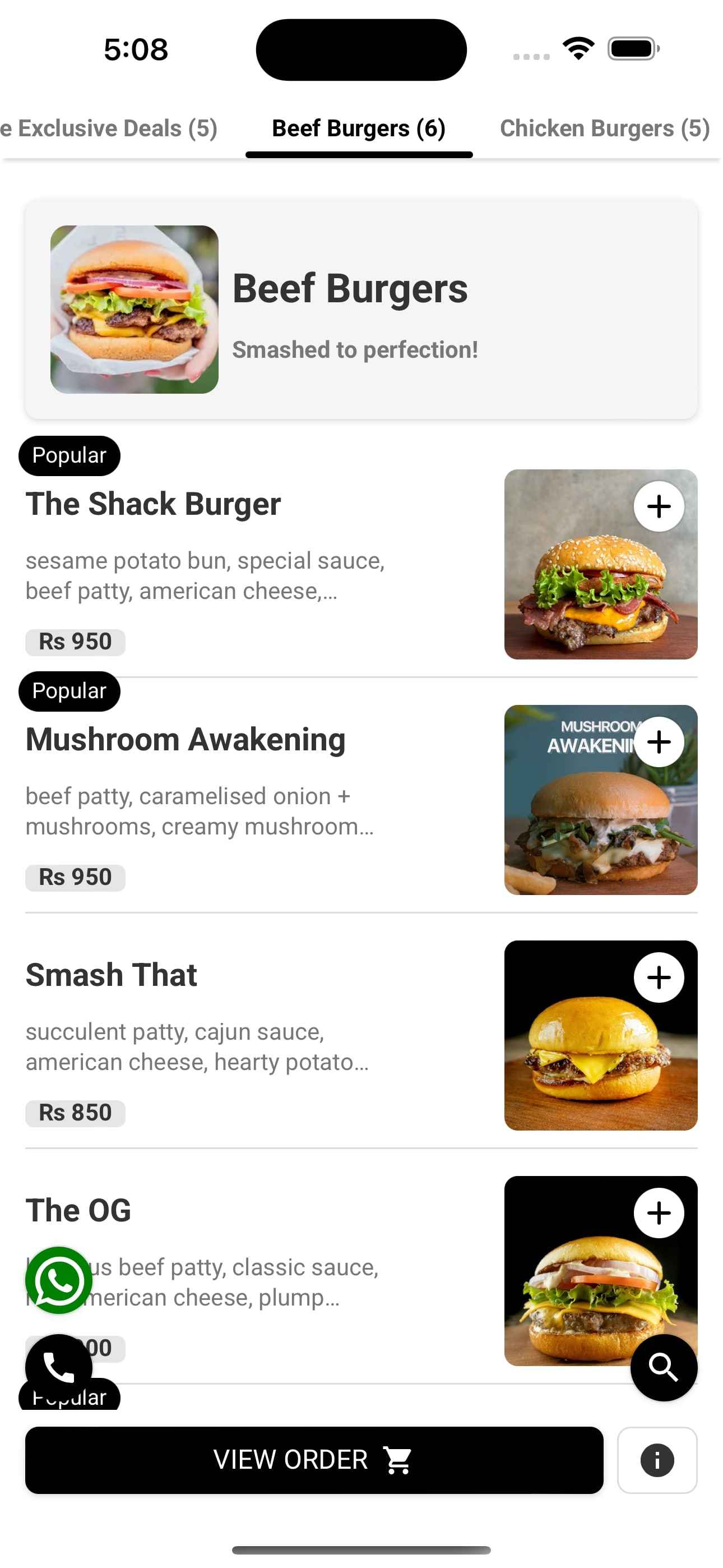Open The Shack Burger details
This screenshot has height=1568, width=723.
(x=154, y=505)
